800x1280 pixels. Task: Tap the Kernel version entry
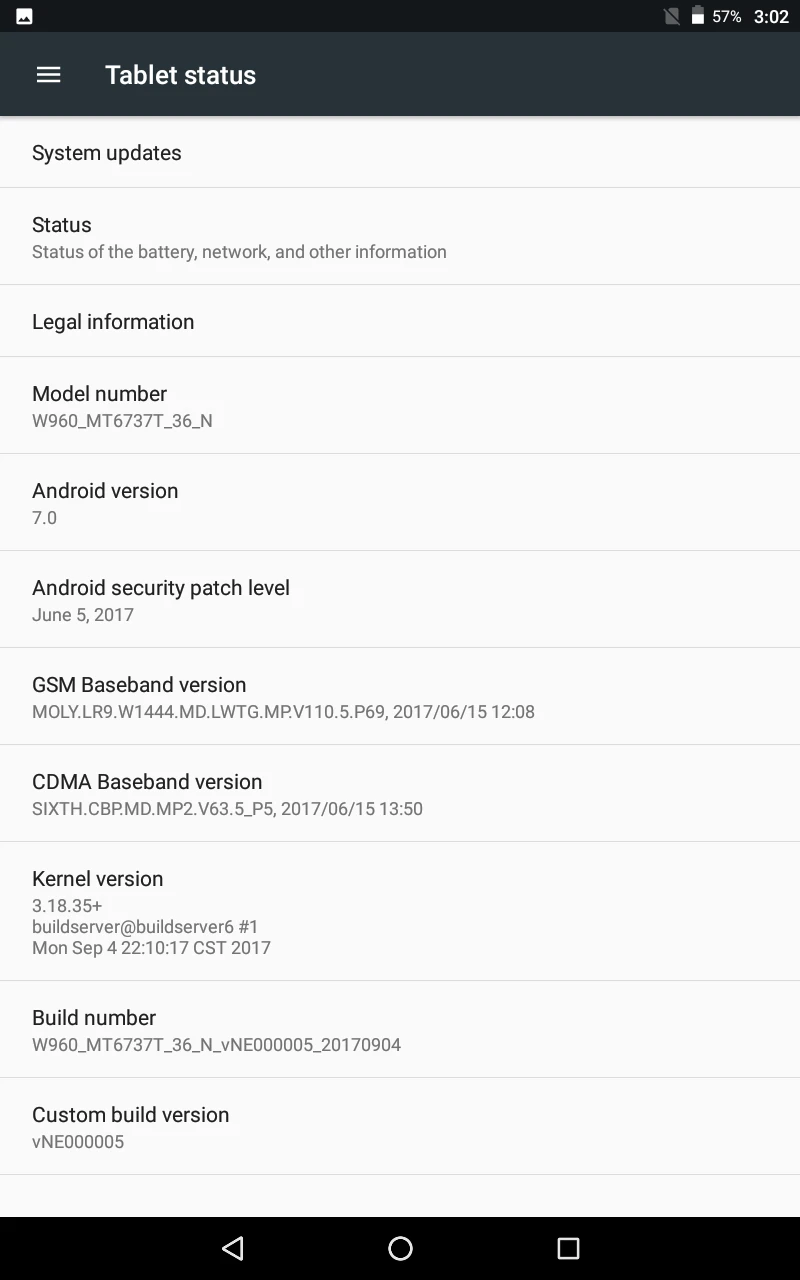coord(400,910)
